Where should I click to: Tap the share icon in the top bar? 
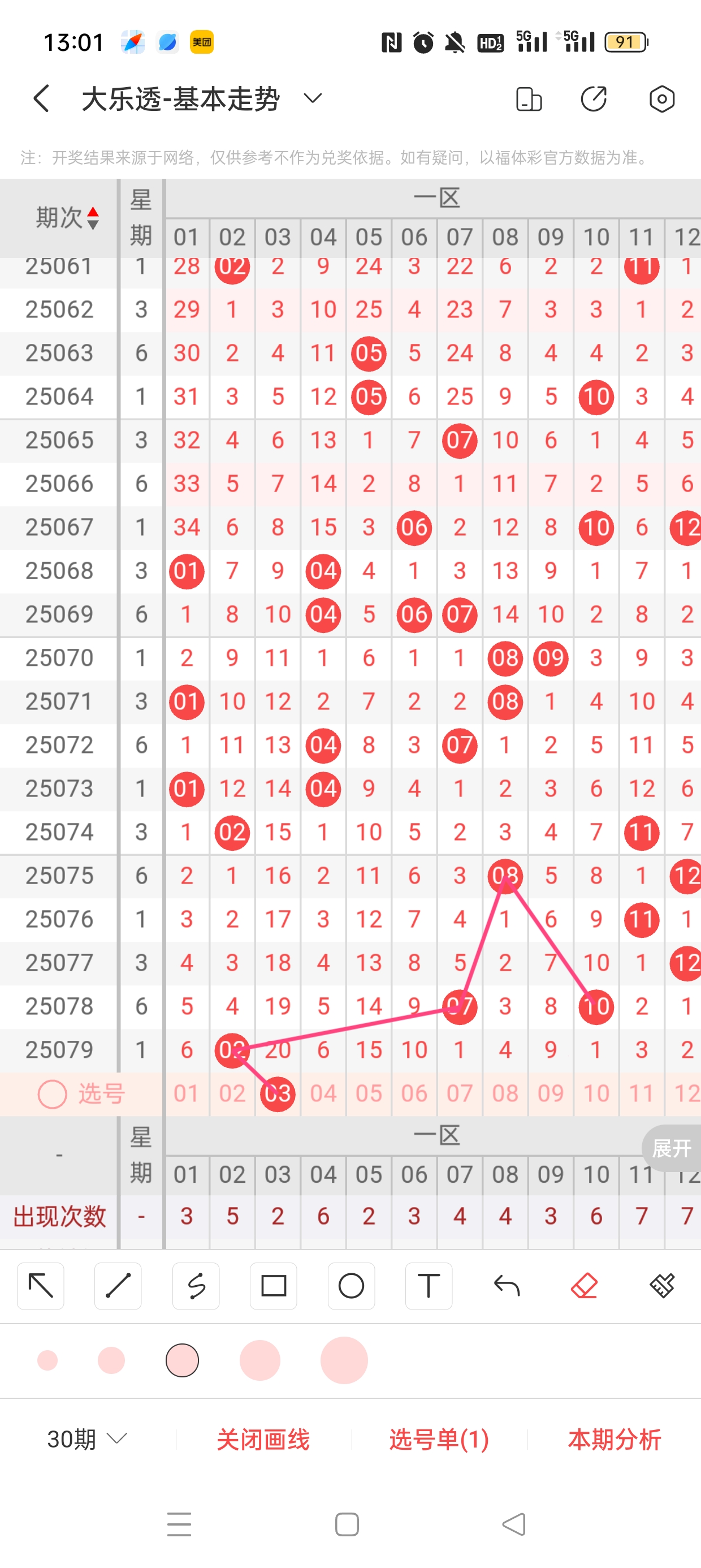[593, 98]
